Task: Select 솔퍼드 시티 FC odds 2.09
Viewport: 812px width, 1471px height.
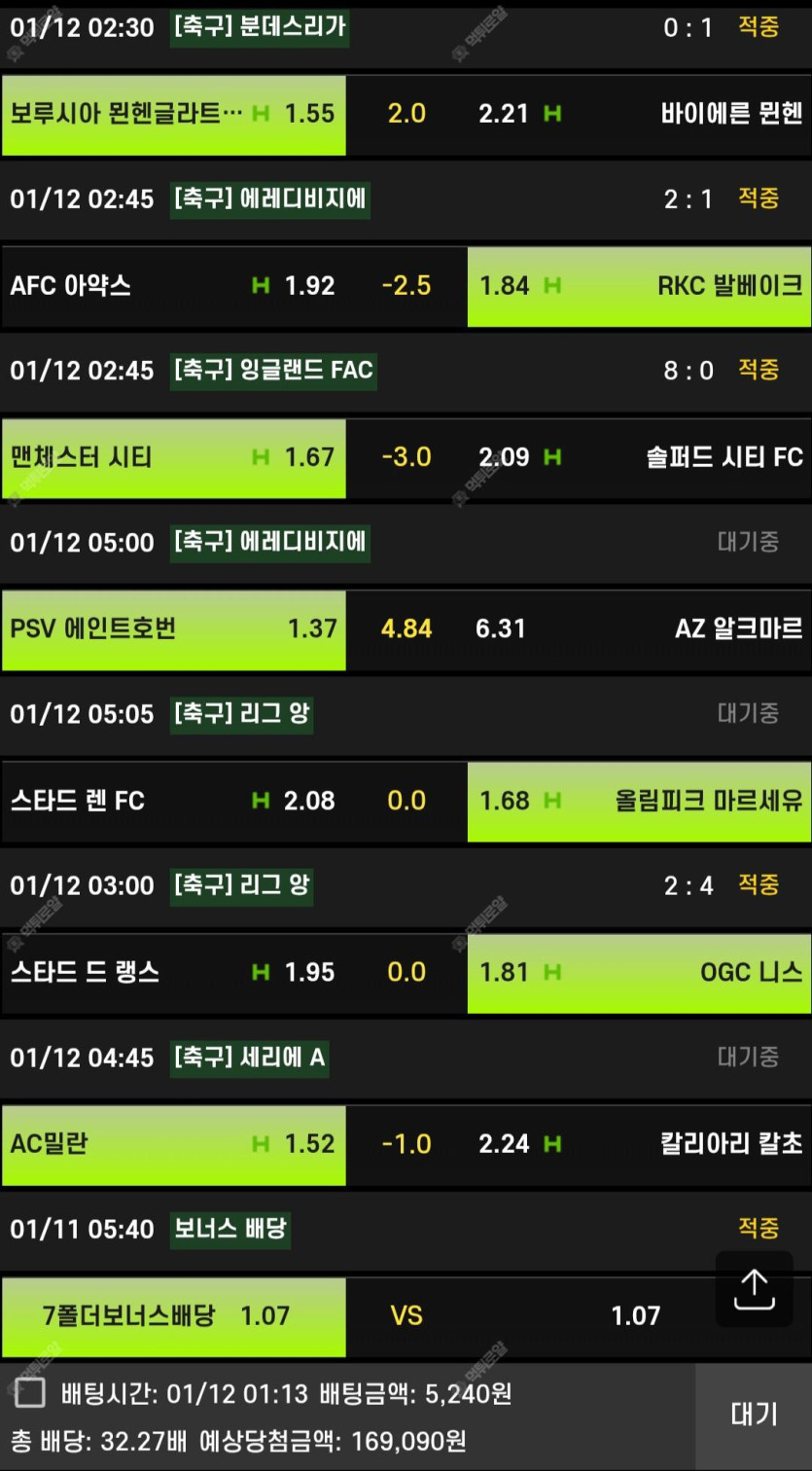Action: [639, 457]
